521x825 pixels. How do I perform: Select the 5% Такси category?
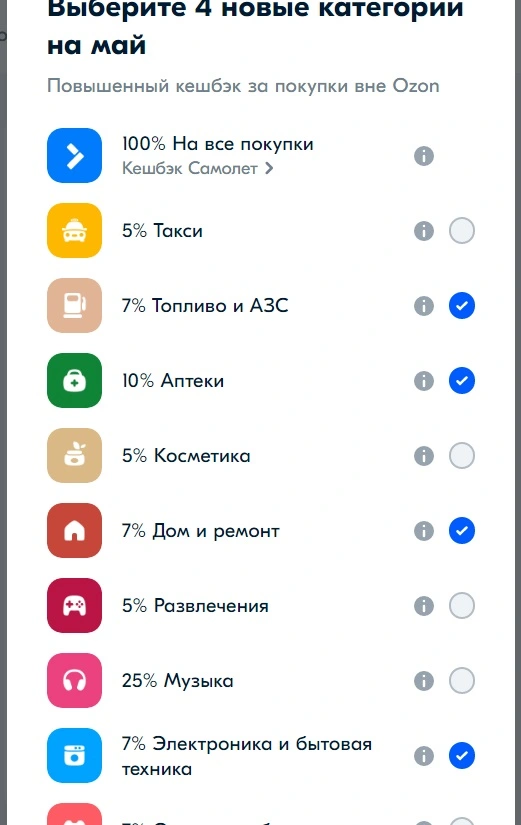click(x=462, y=230)
